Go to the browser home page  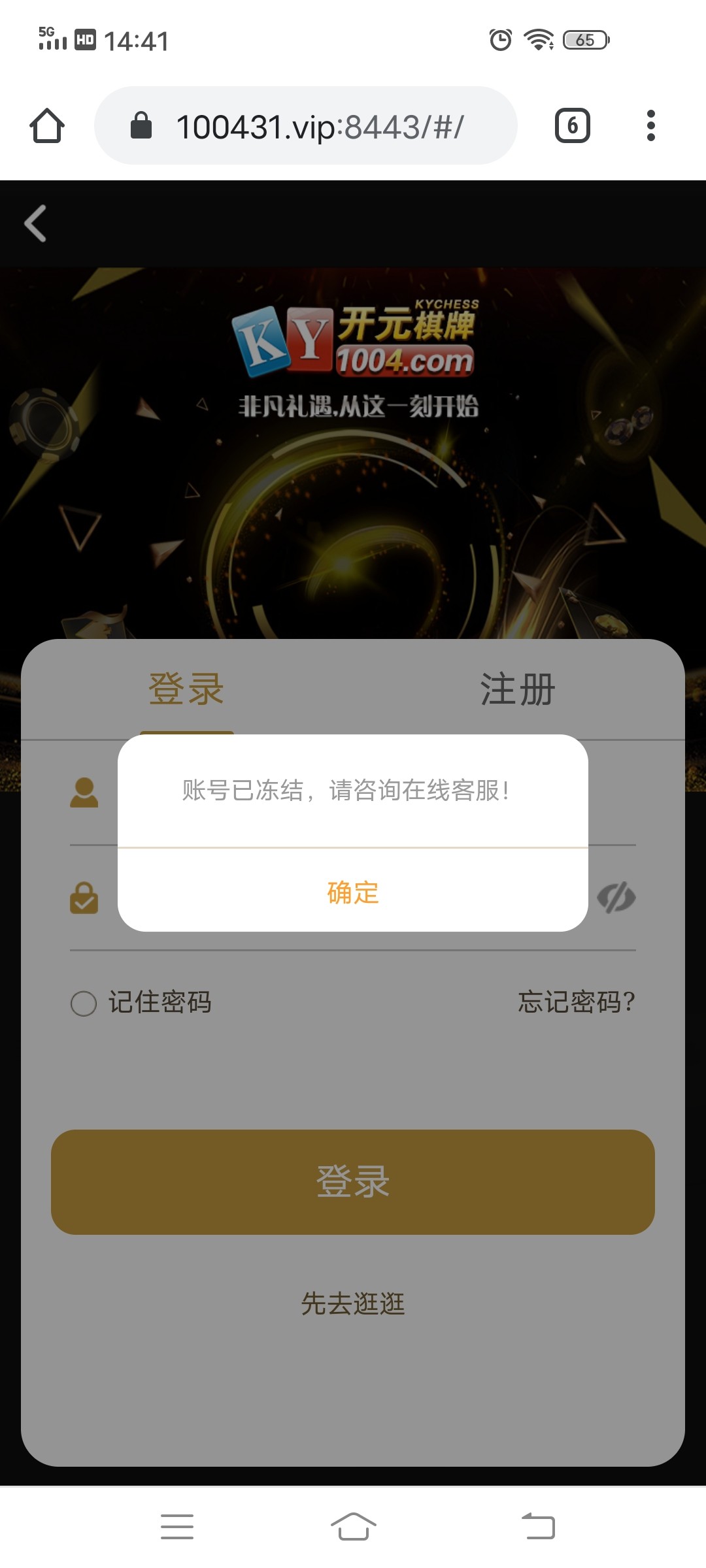pos(47,125)
